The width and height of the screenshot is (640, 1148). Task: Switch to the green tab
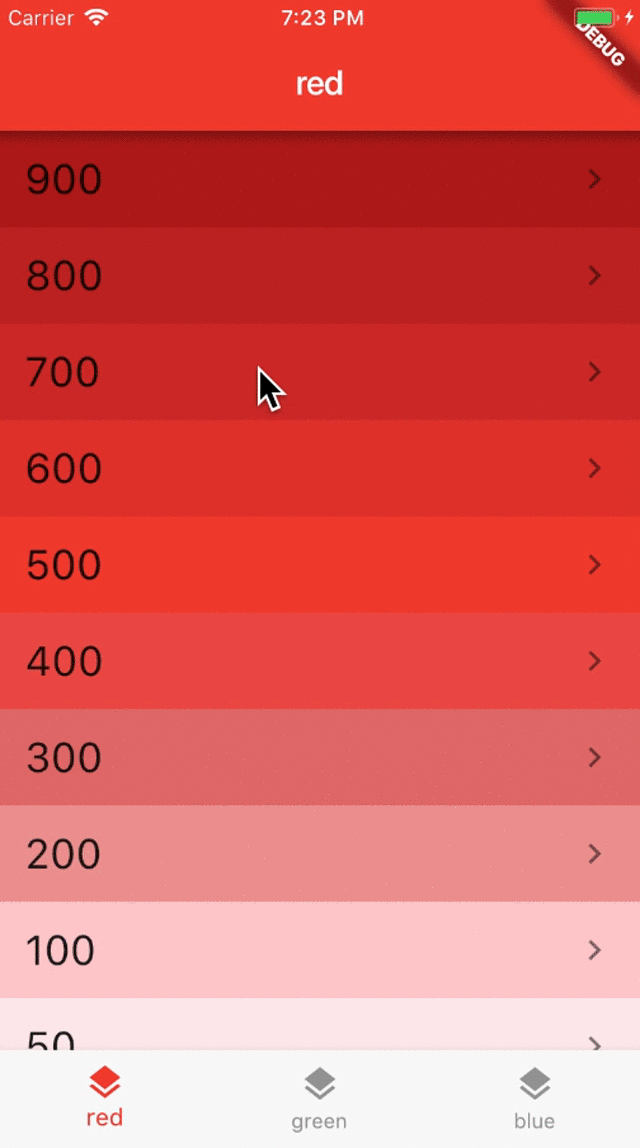click(319, 1098)
